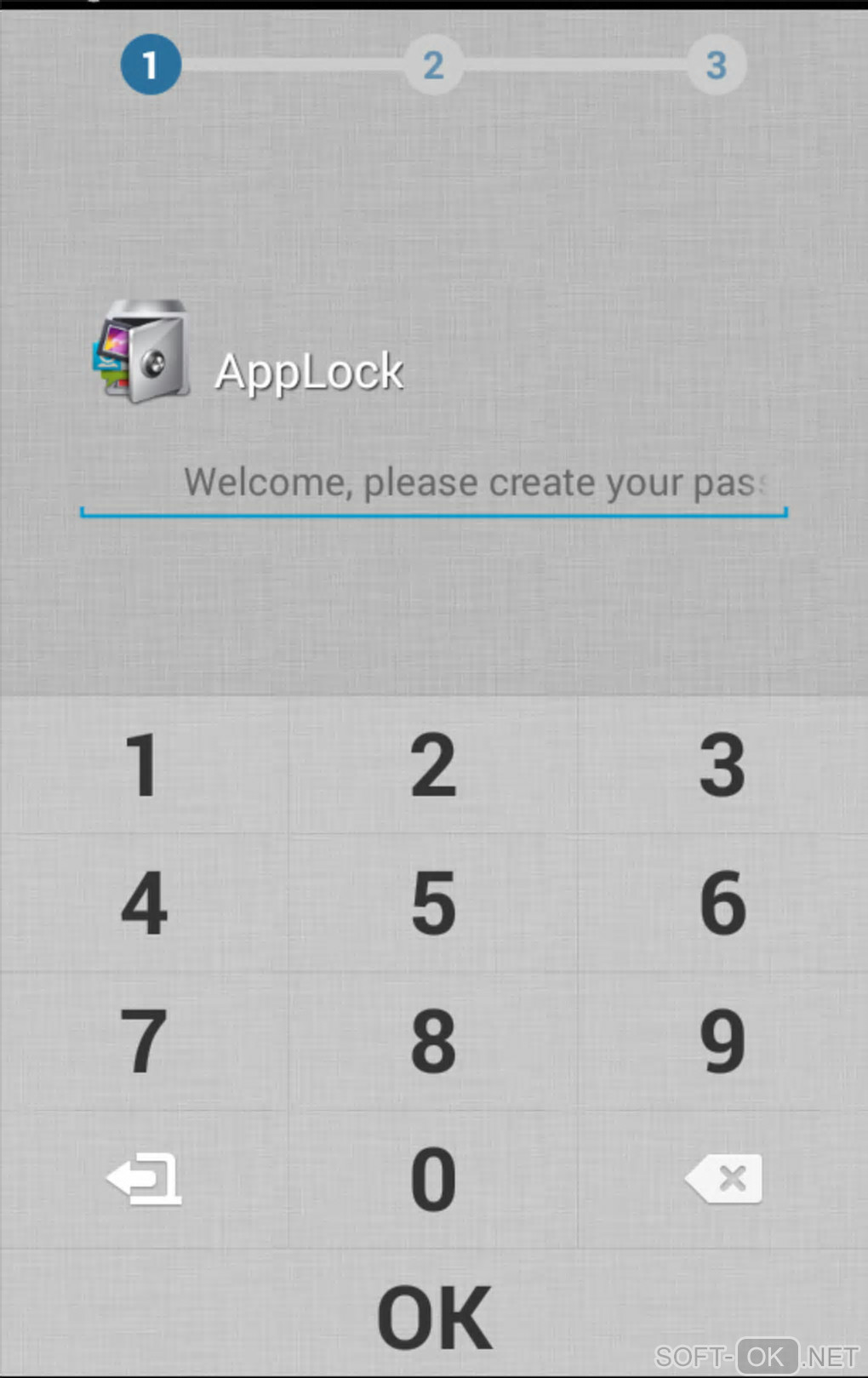
Task: Tap digit 1 on the keypad
Action: tap(143, 765)
